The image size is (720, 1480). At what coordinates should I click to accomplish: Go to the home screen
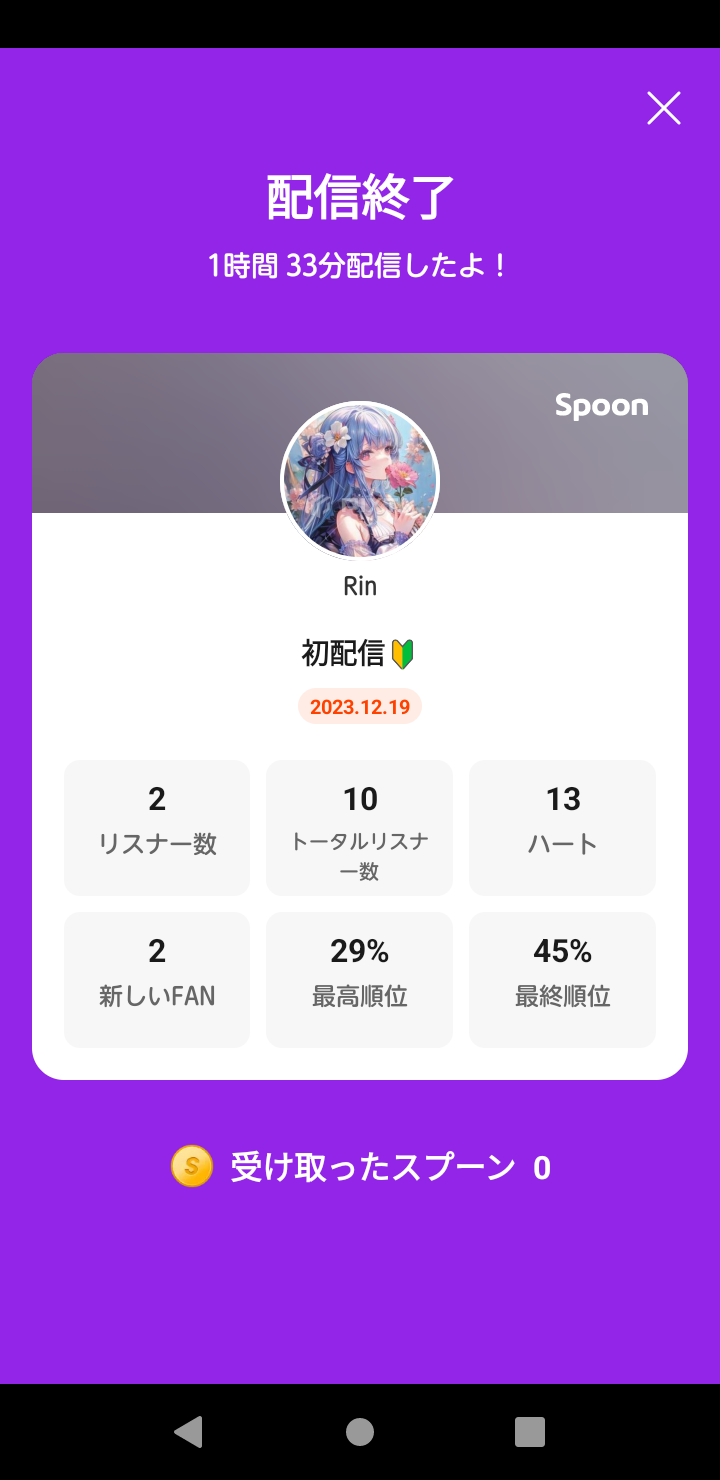[360, 1431]
